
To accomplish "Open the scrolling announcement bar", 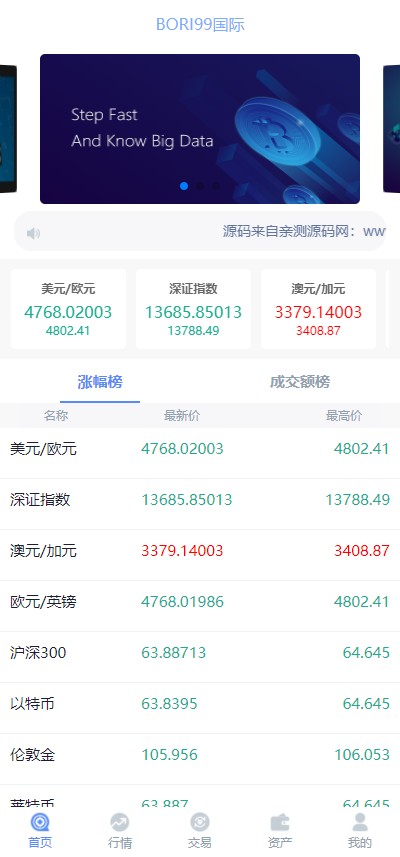I will click(x=200, y=231).
